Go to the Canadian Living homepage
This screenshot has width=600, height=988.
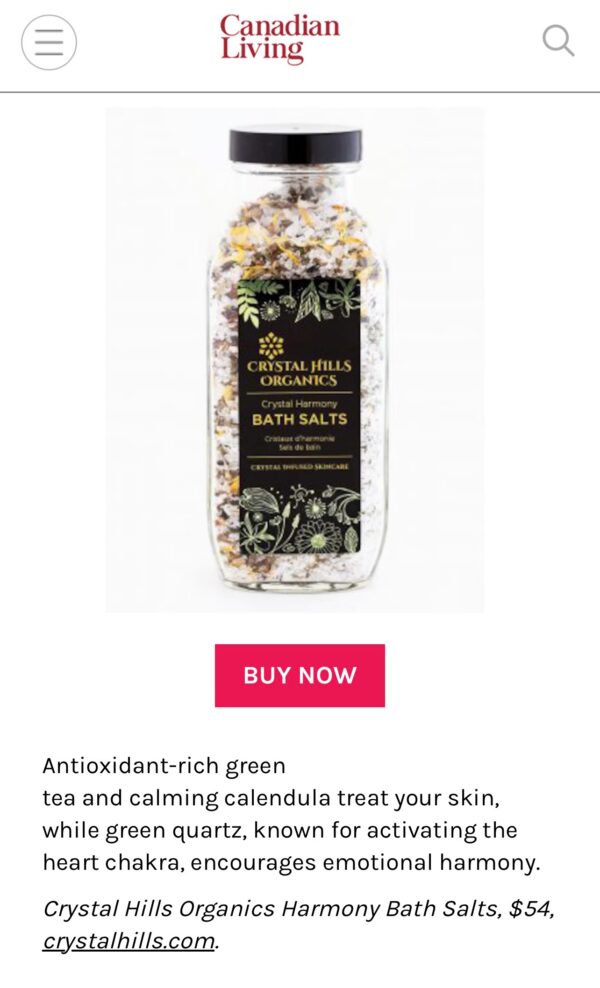(280, 40)
